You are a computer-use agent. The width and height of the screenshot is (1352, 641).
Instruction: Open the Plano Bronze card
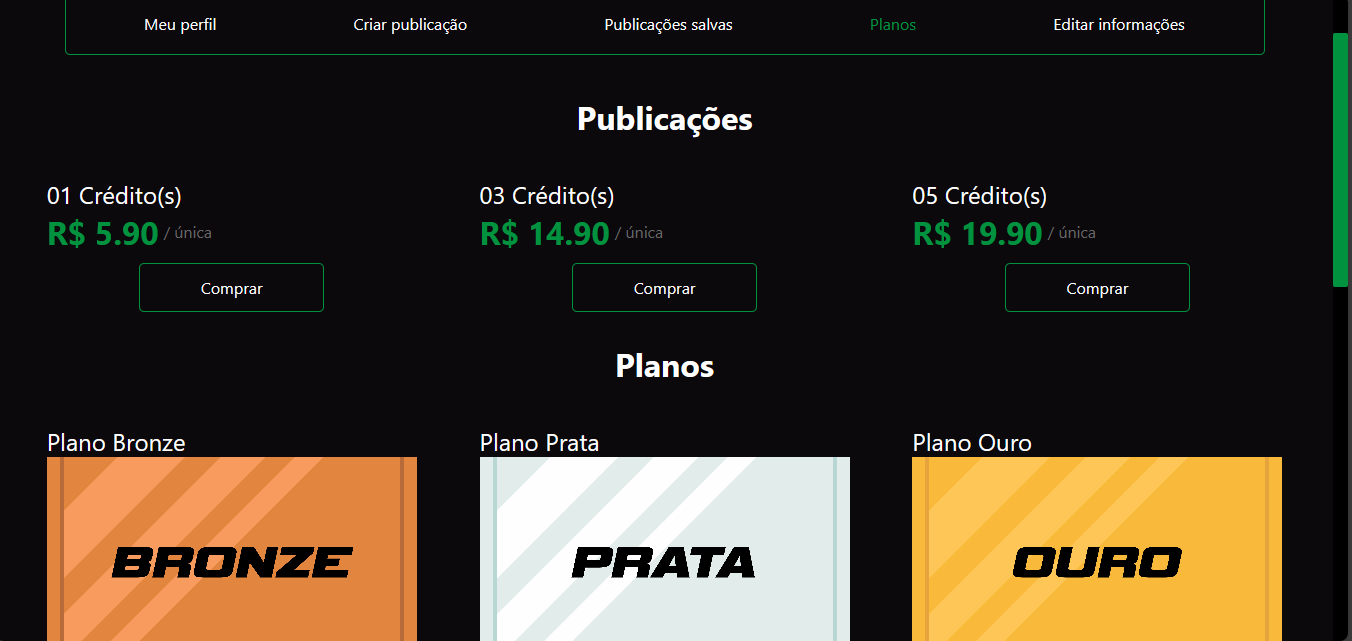point(232,548)
